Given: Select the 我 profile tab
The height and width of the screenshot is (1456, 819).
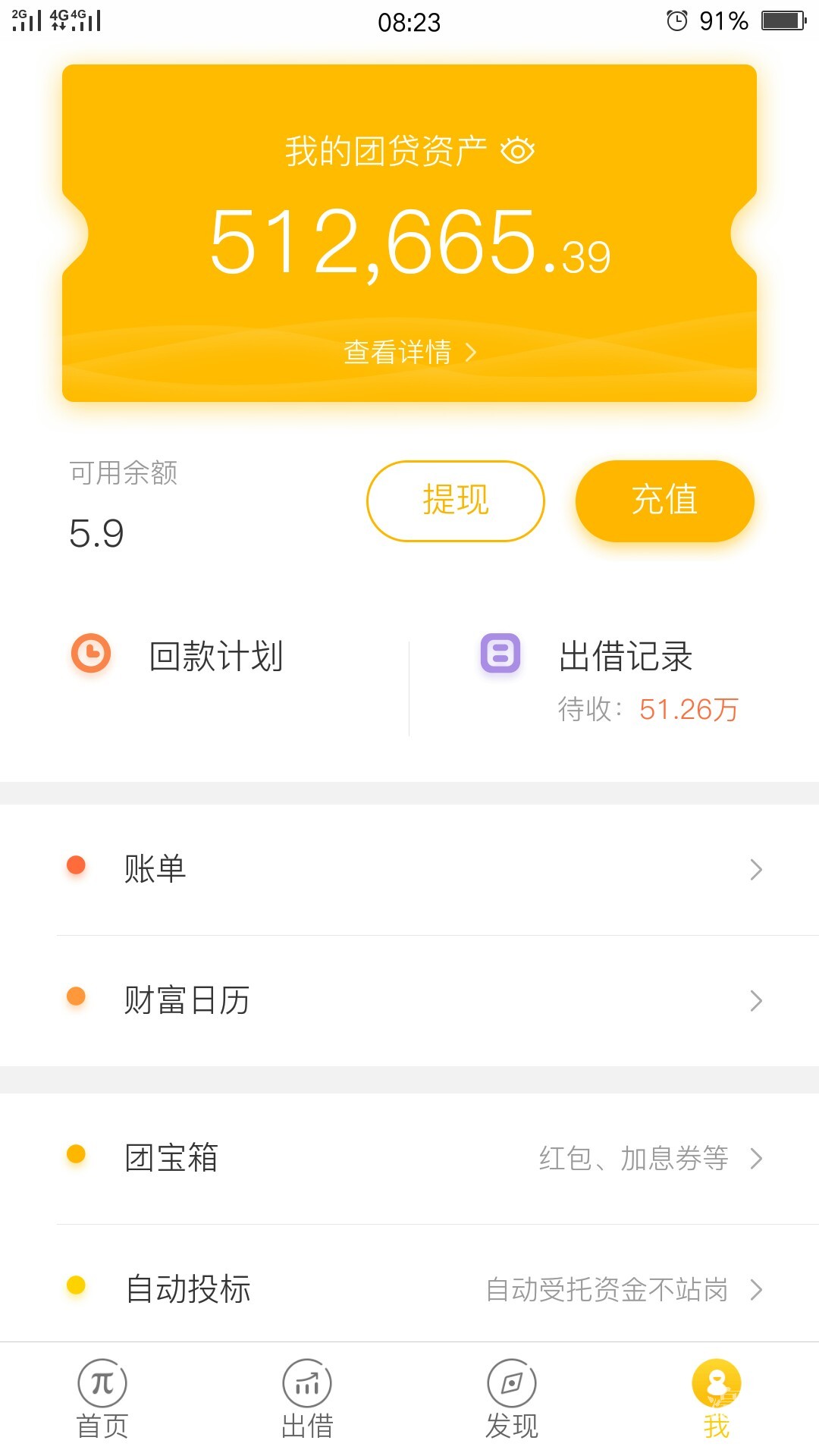Looking at the screenshot, I should tap(716, 1400).
